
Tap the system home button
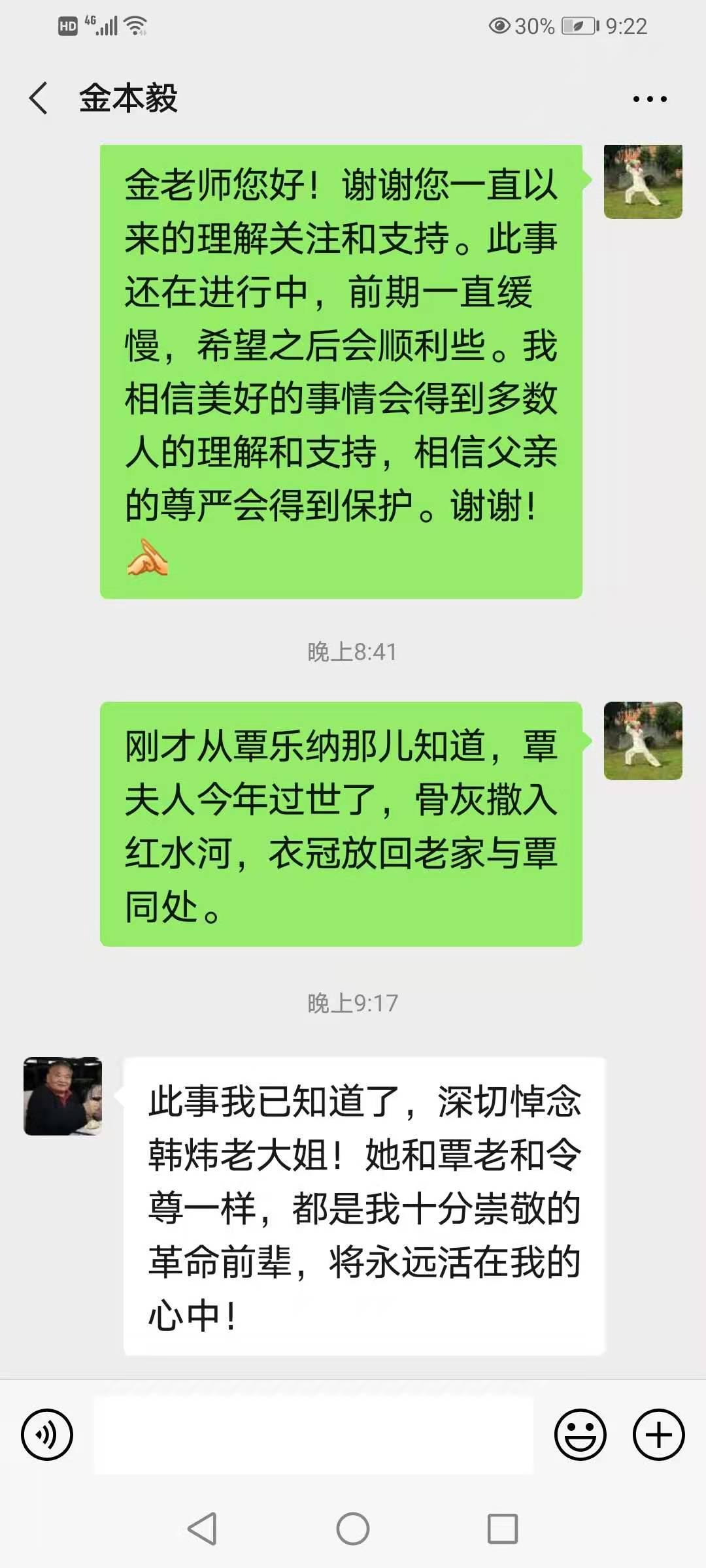tap(353, 1529)
